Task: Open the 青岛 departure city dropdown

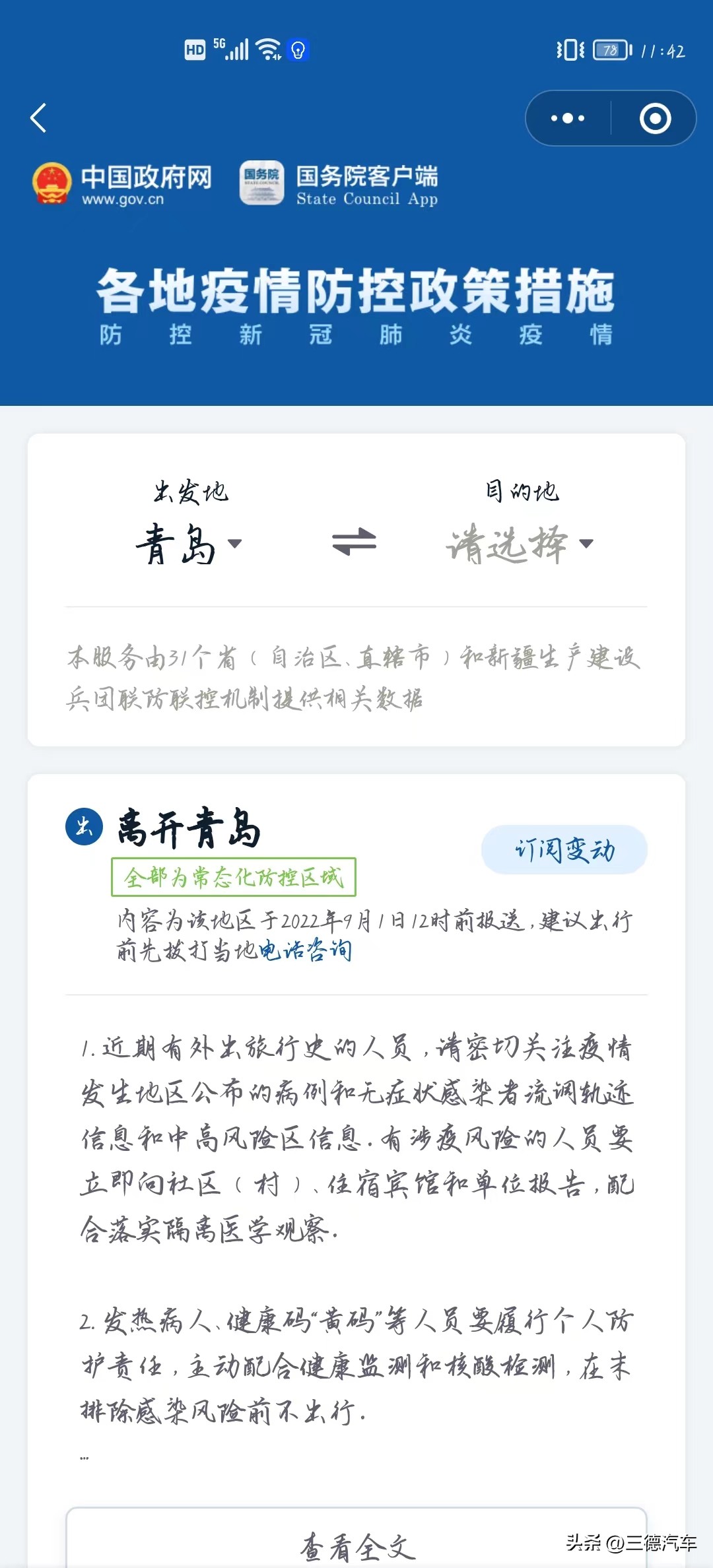Action: click(x=178, y=542)
